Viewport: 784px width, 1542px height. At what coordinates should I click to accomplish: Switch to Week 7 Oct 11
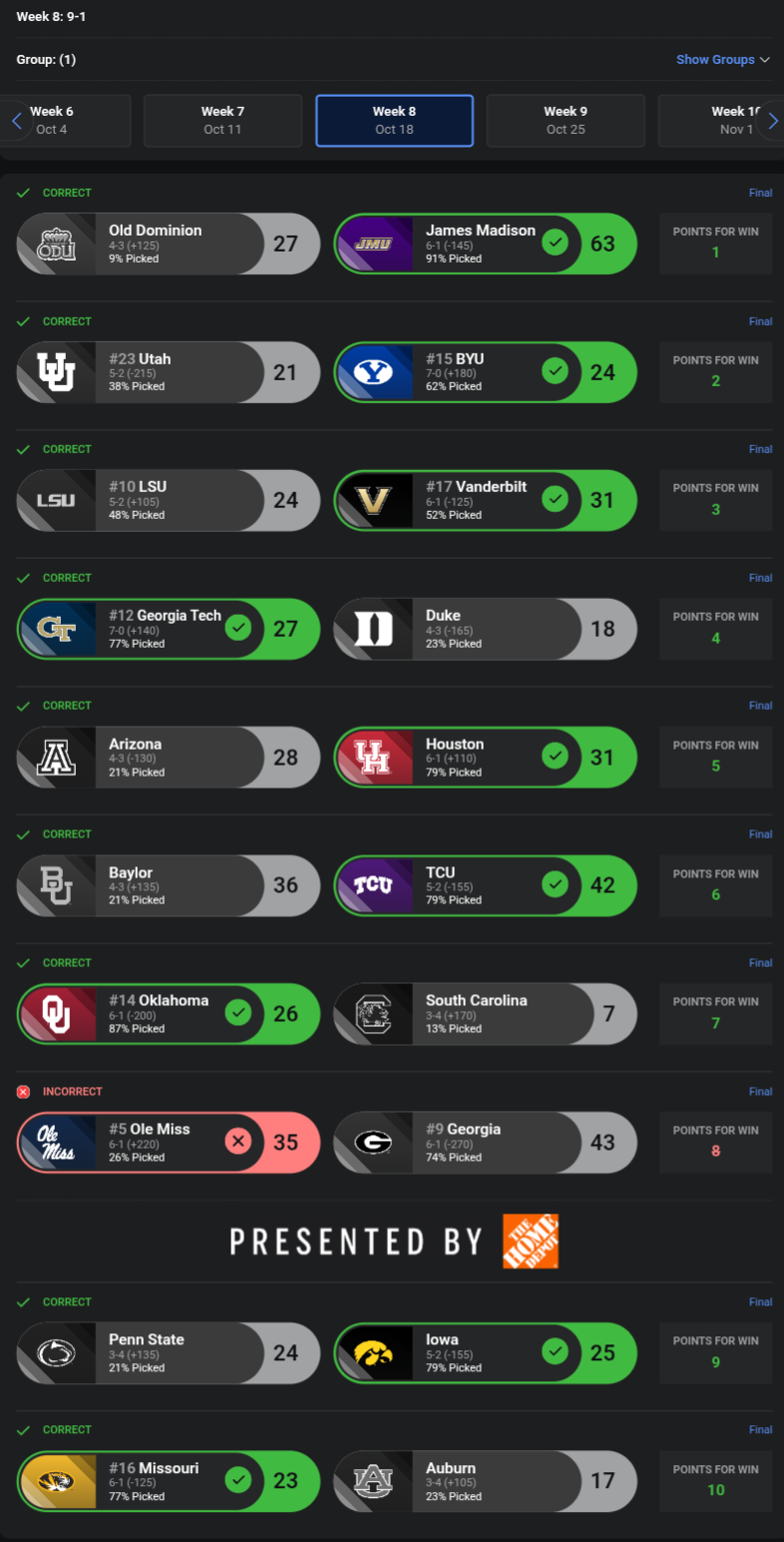click(x=222, y=121)
